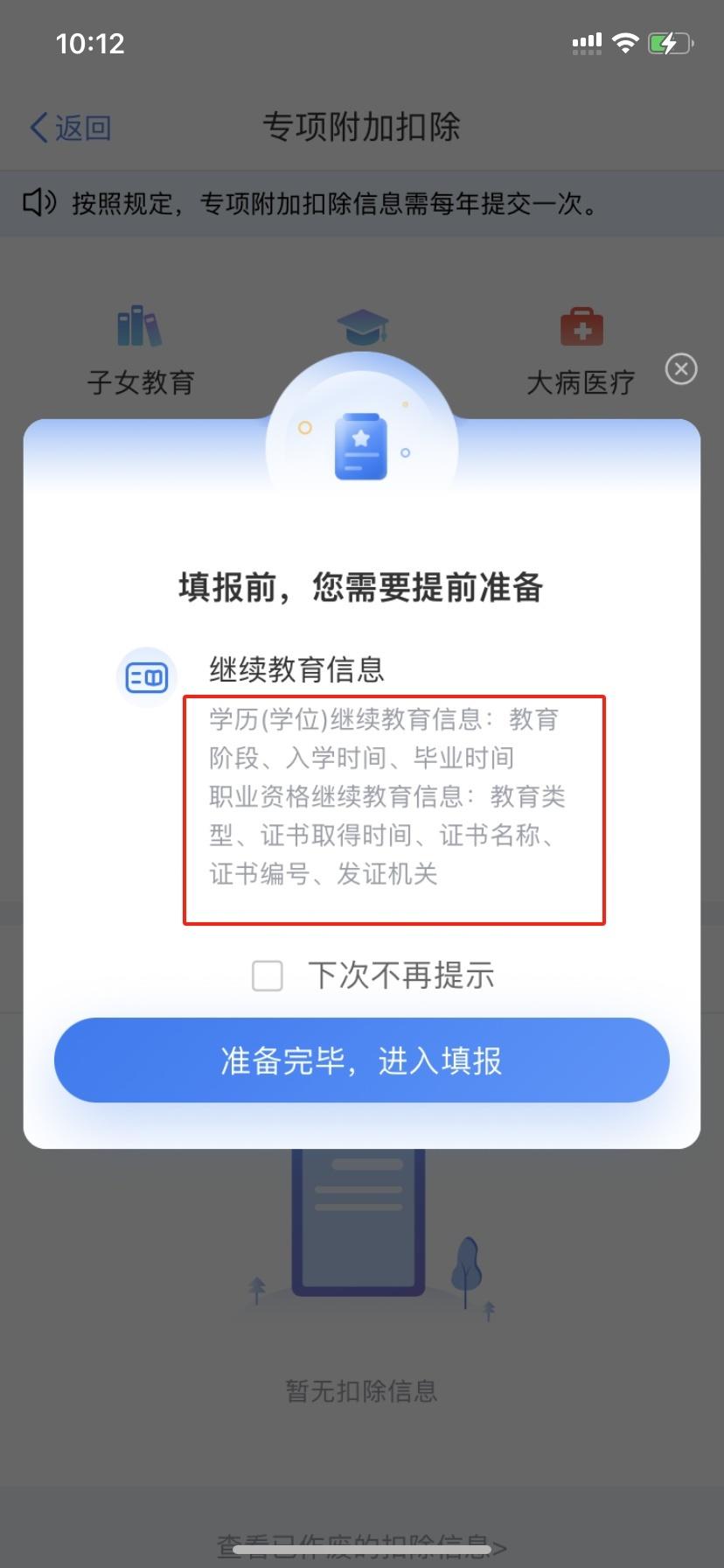Close the preparation dialog
This screenshot has width=724, height=1568.
(681, 369)
